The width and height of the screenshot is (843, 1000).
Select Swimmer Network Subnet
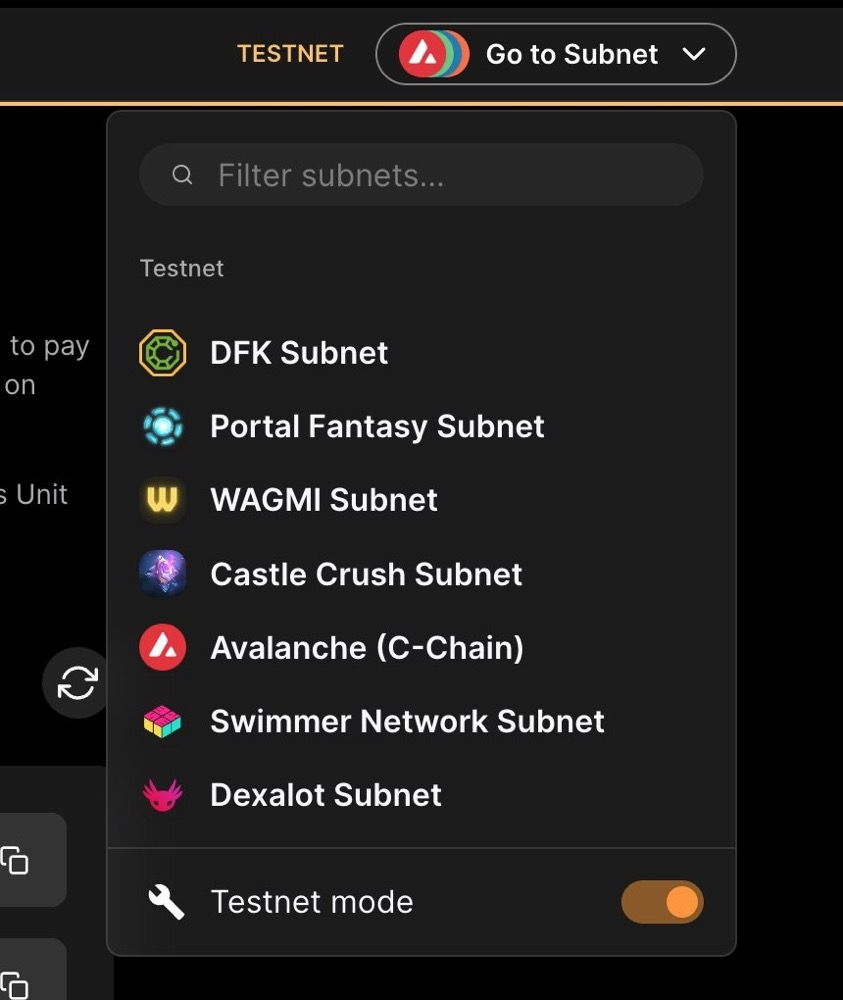(x=406, y=721)
